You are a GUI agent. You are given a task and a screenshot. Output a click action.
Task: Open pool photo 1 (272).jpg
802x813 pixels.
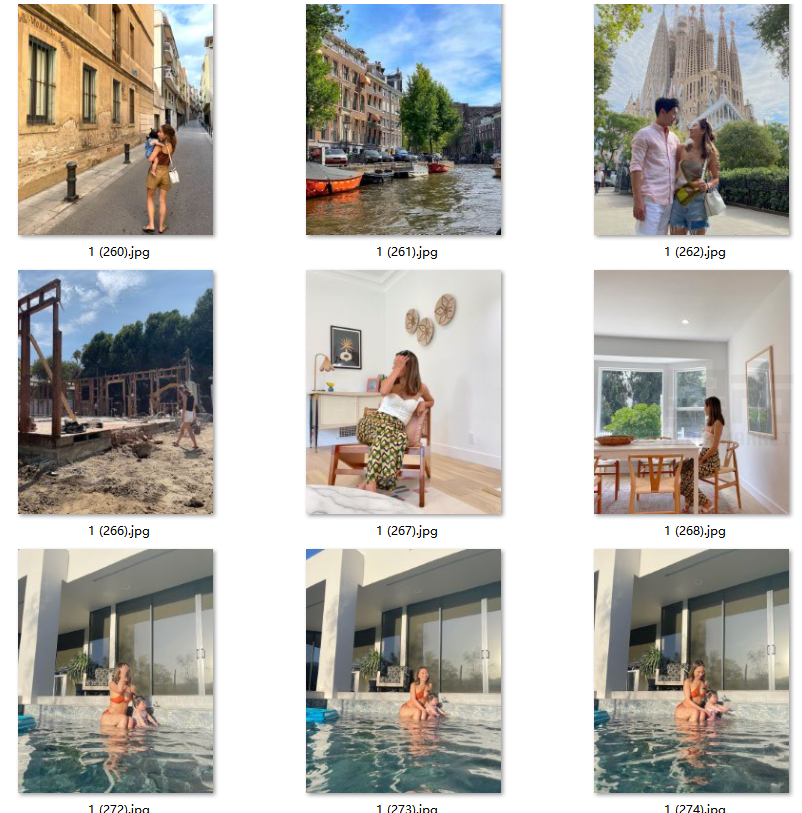coord(115,670)
